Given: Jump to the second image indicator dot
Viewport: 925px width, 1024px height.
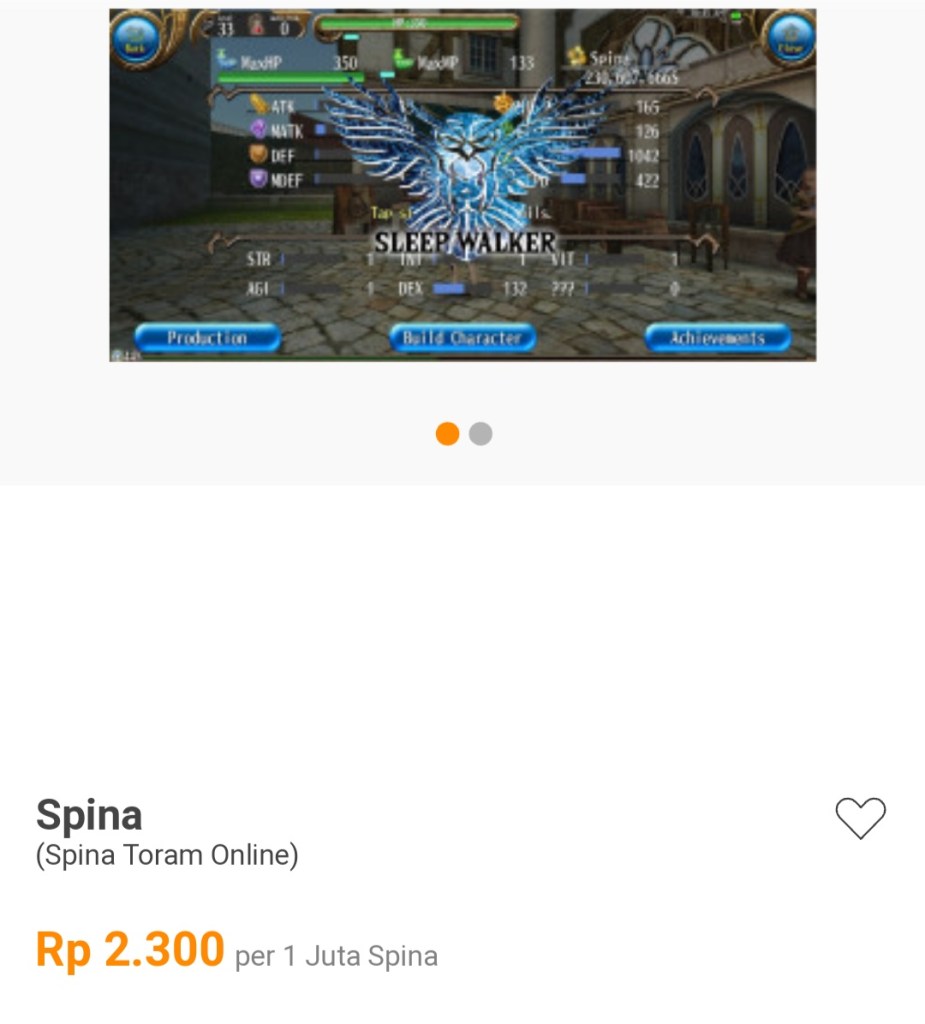Looking at the screenshot, I should (481, 434).
